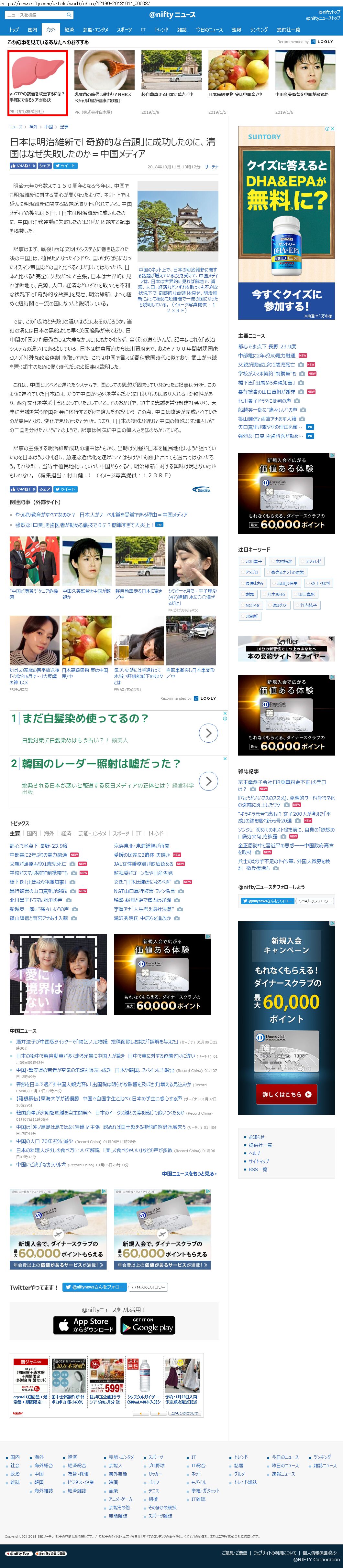Screen dimensions: 343x1568
Task: Open the 国内 tab in the top navigation bar
Action: pyautogui.click(x=32, y=29)
